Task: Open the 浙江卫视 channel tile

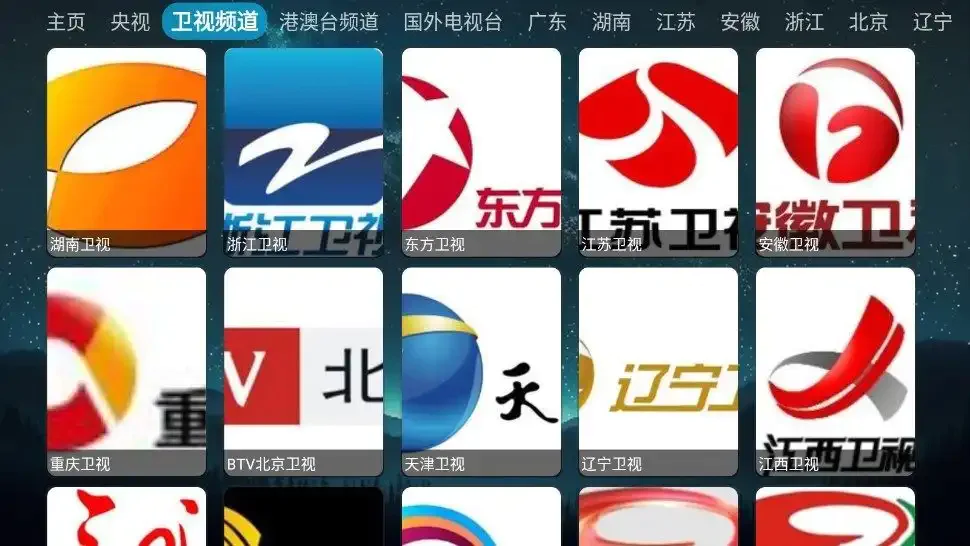Action: click(303, 152)
